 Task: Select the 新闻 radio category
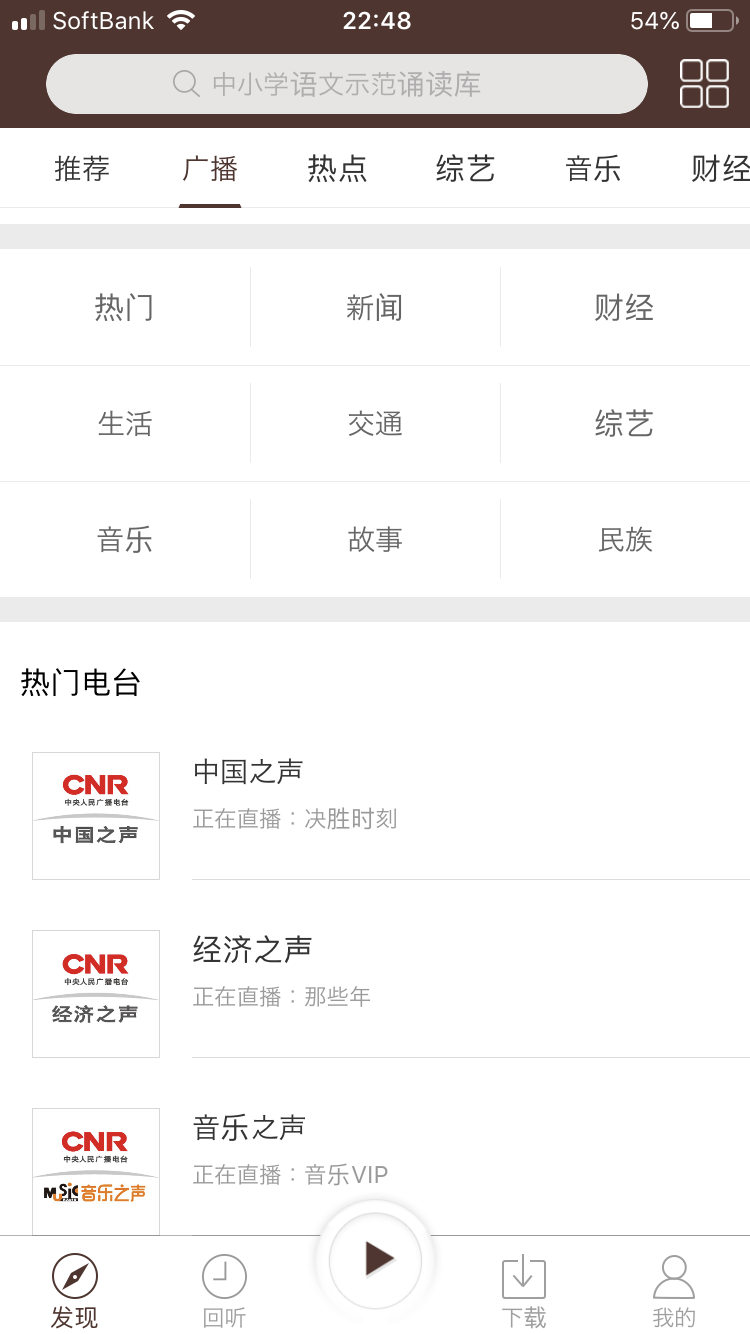[375, 307]
